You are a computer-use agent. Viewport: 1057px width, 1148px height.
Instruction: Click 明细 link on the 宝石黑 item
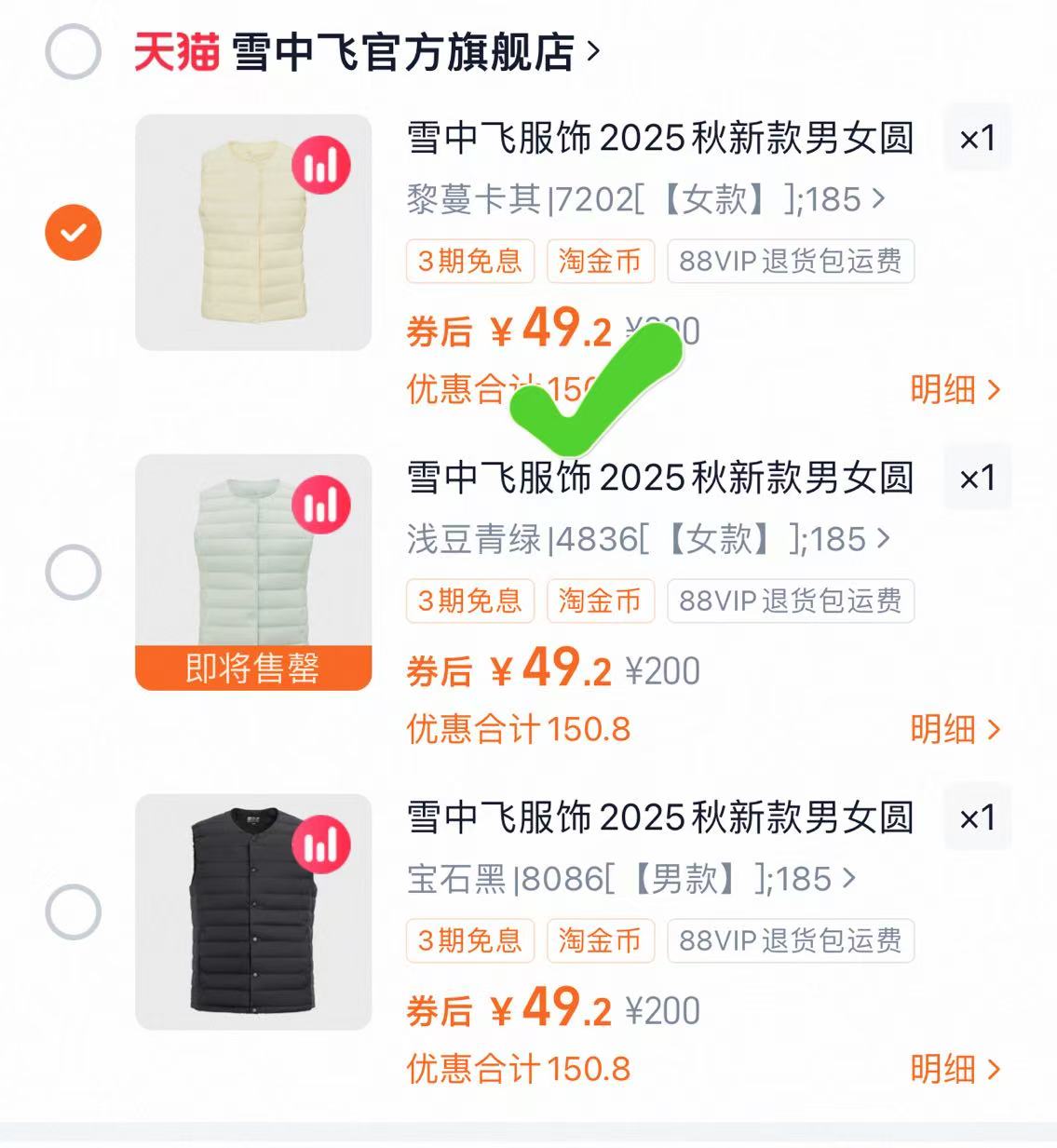pyautogui.click(x=957, y=1071)
